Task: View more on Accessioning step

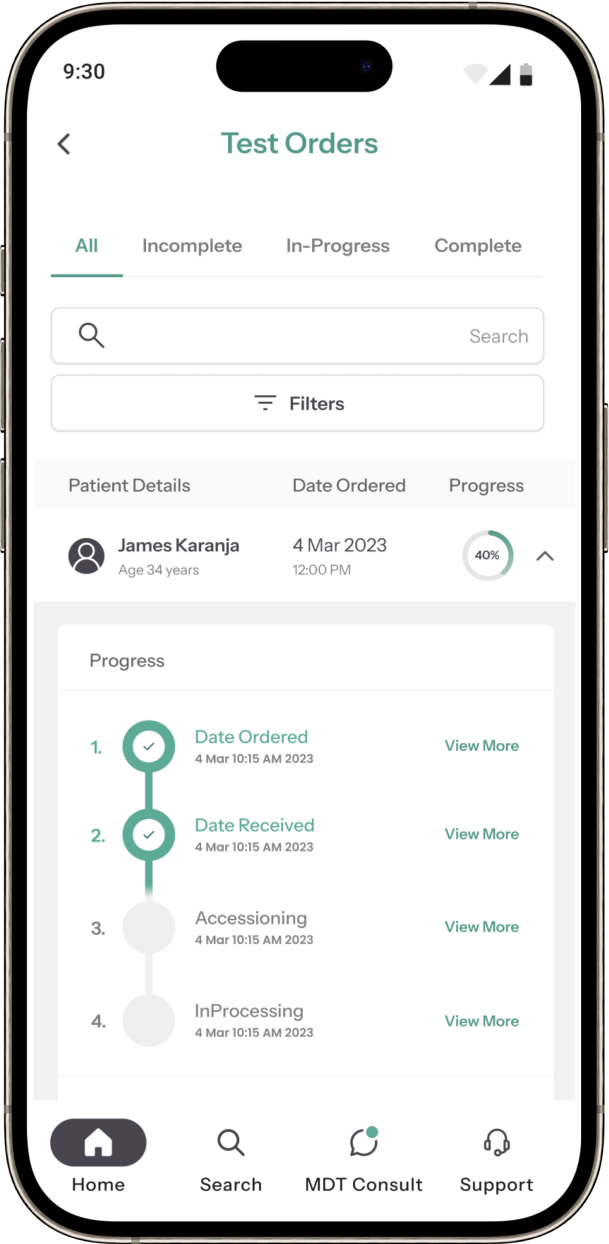Action: (x=481, y=927)
